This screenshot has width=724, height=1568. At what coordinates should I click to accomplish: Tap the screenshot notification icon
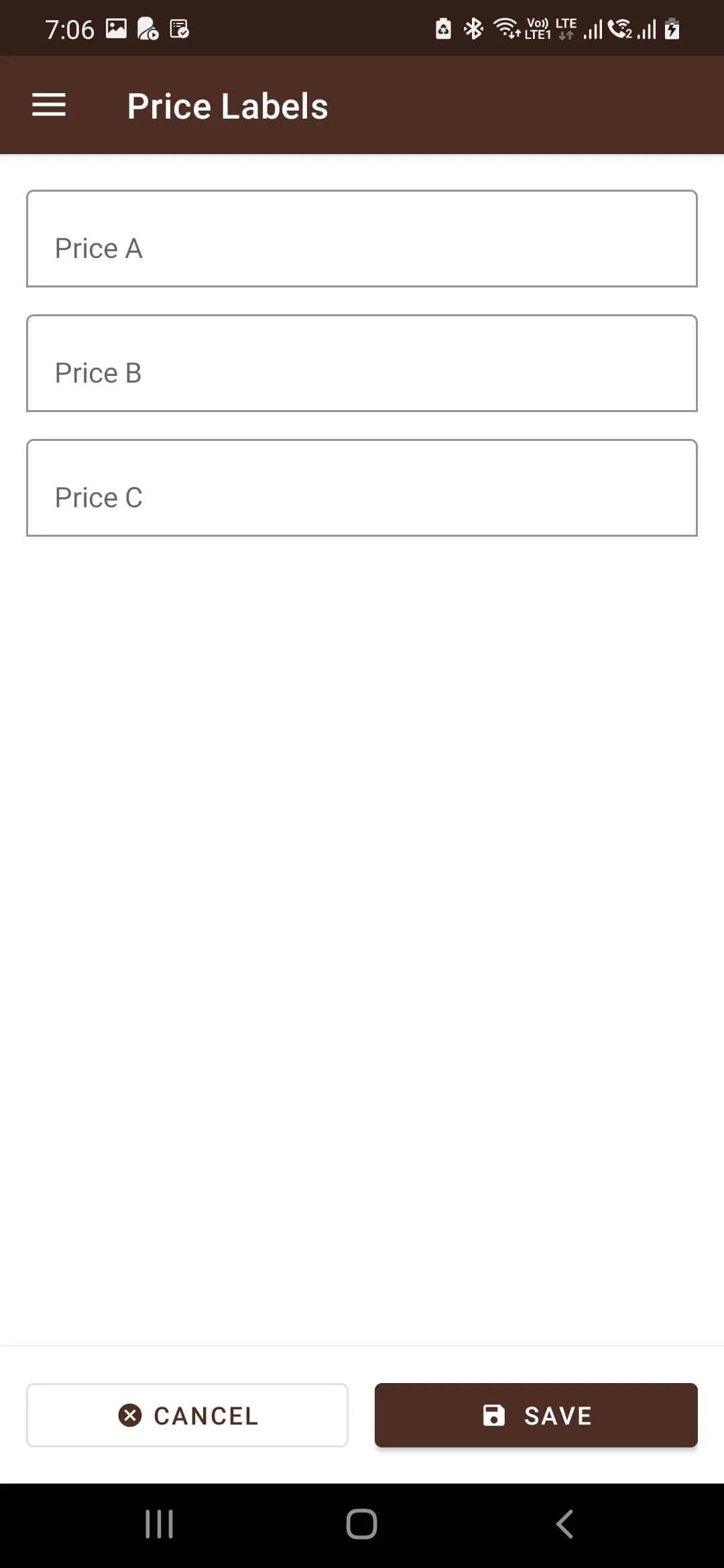pos(178,28)
